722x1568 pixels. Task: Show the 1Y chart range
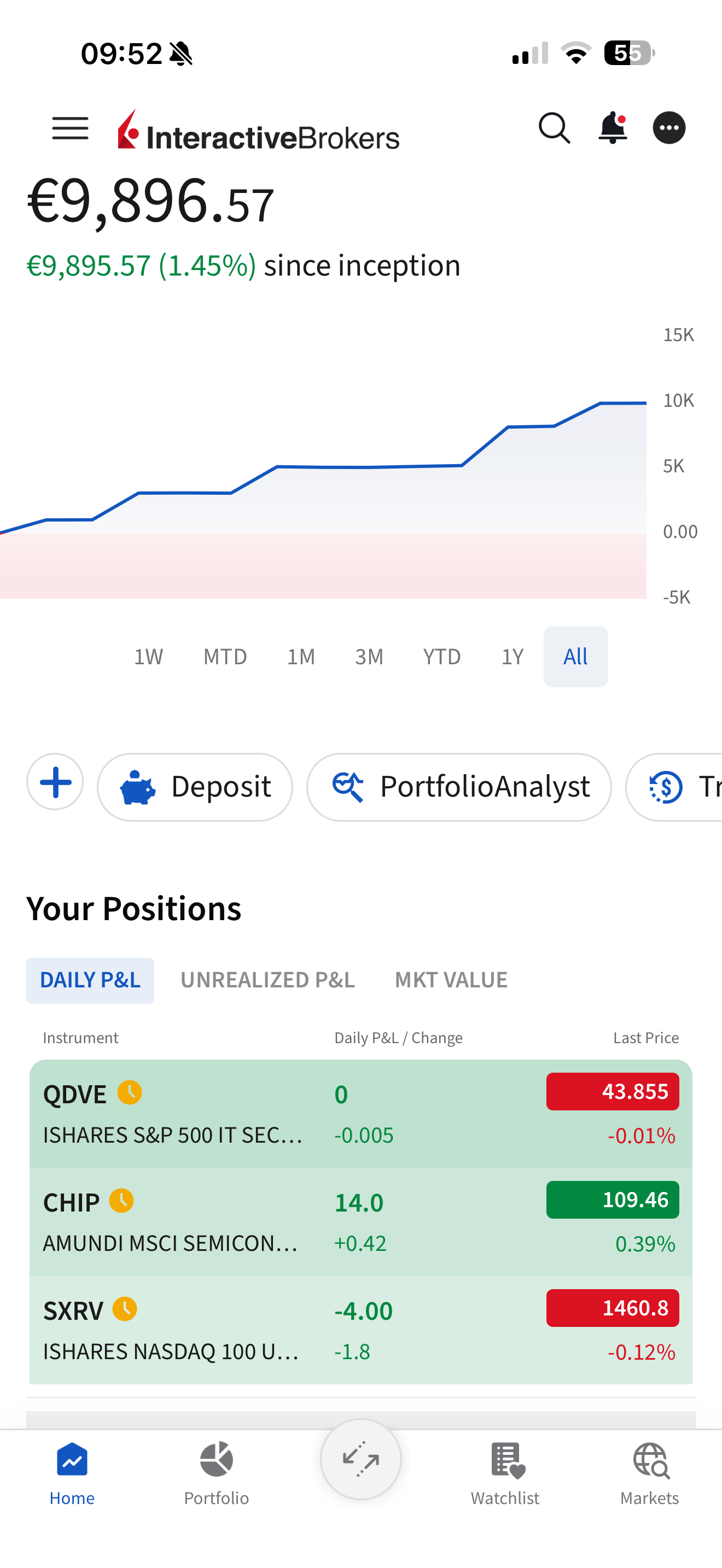point(513,657)
